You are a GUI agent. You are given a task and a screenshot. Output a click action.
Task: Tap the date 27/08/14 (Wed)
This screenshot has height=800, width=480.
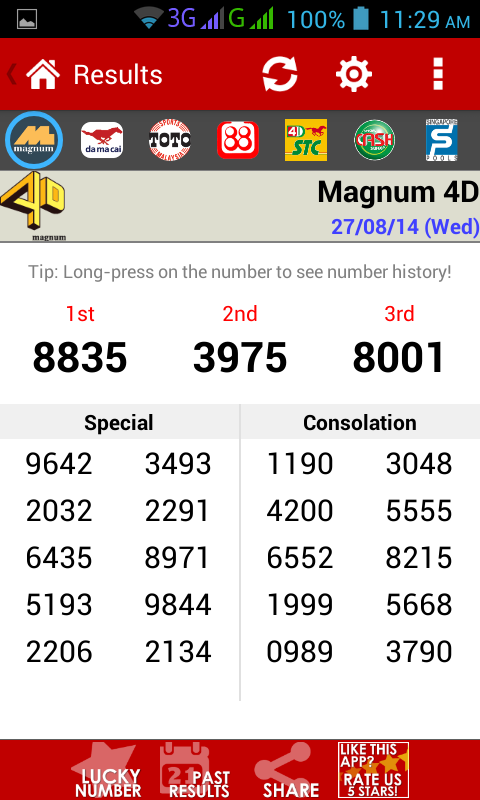405,226
